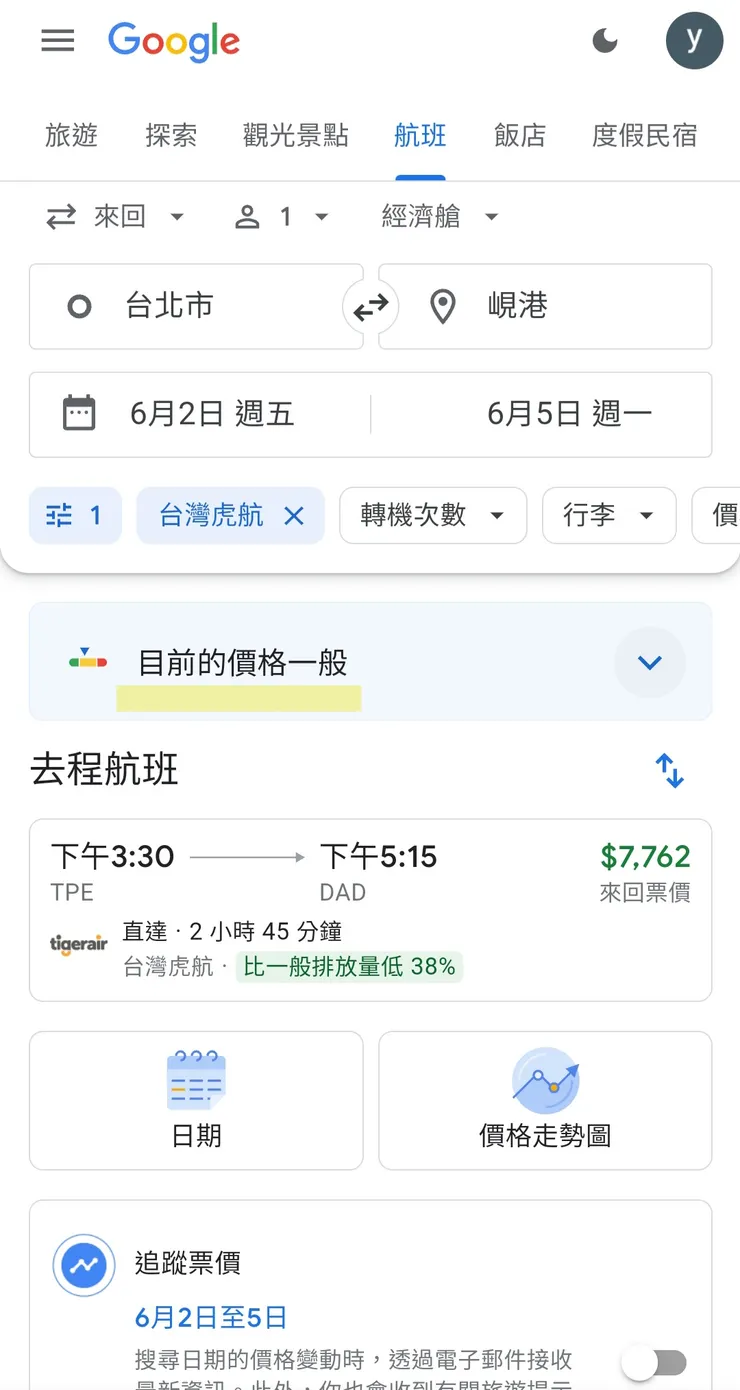Click the Google logo
The width and height of the screenshot is (740, 1390).
pos(174,41)
